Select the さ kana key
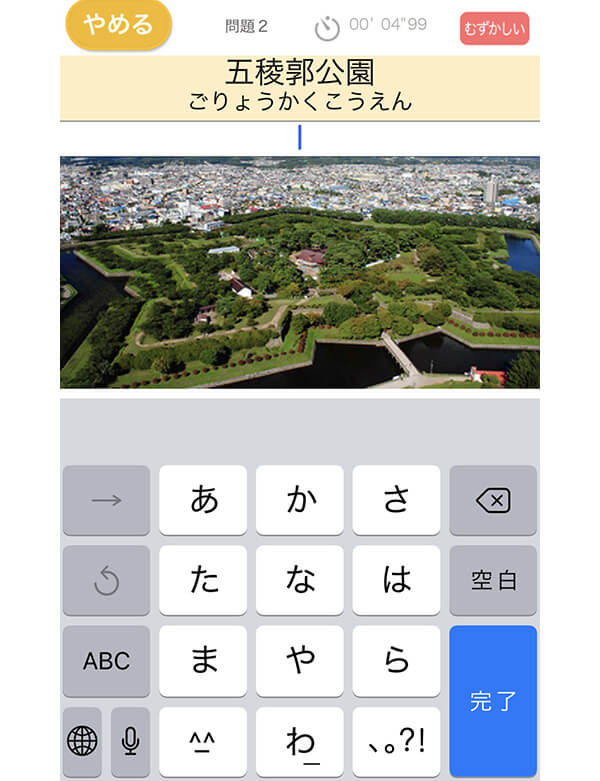This screenshot has height=781, width=600. click(x=396, y=500)
